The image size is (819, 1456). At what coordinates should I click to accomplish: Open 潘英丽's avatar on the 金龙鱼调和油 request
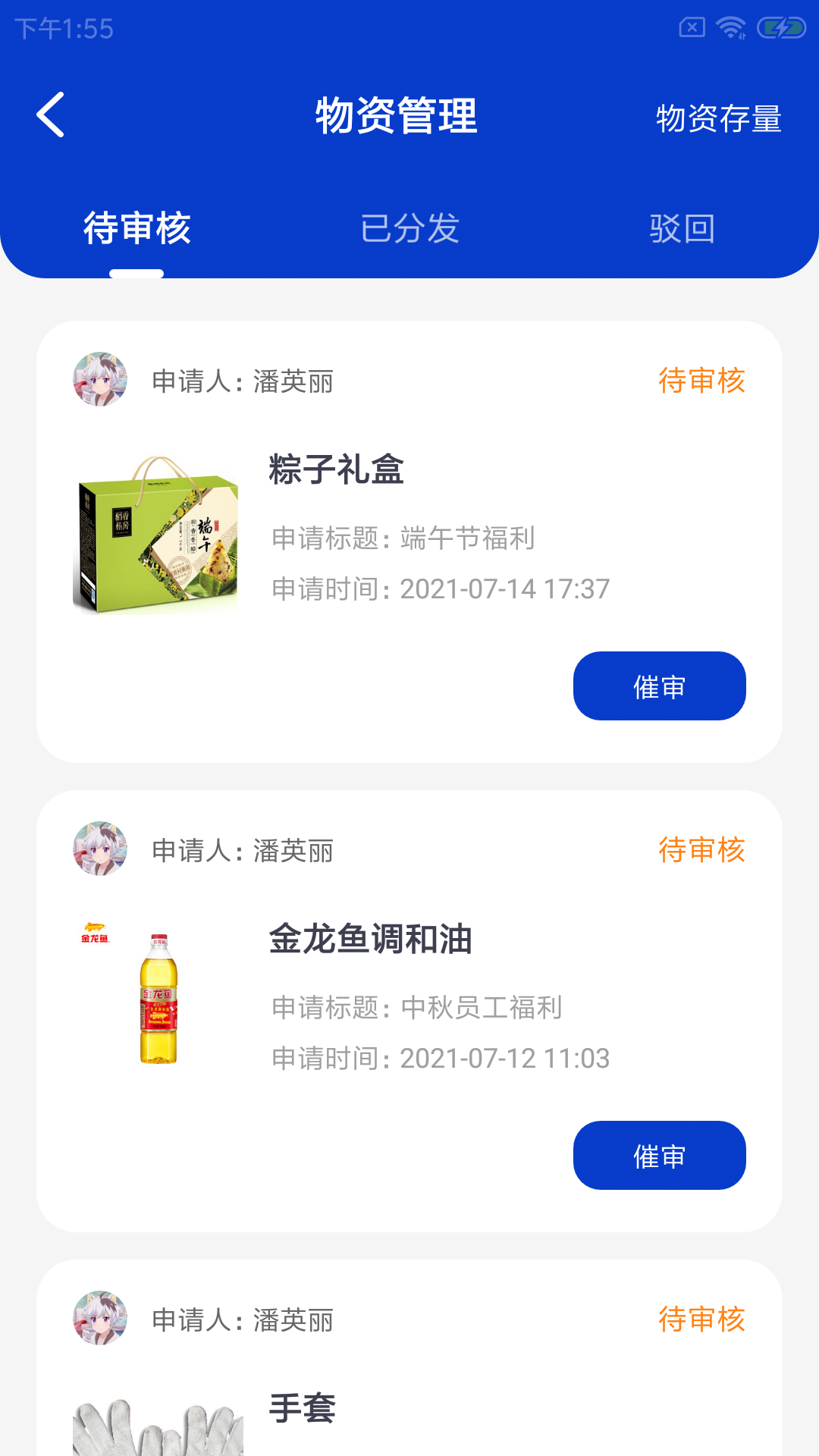tap(100, 852)
